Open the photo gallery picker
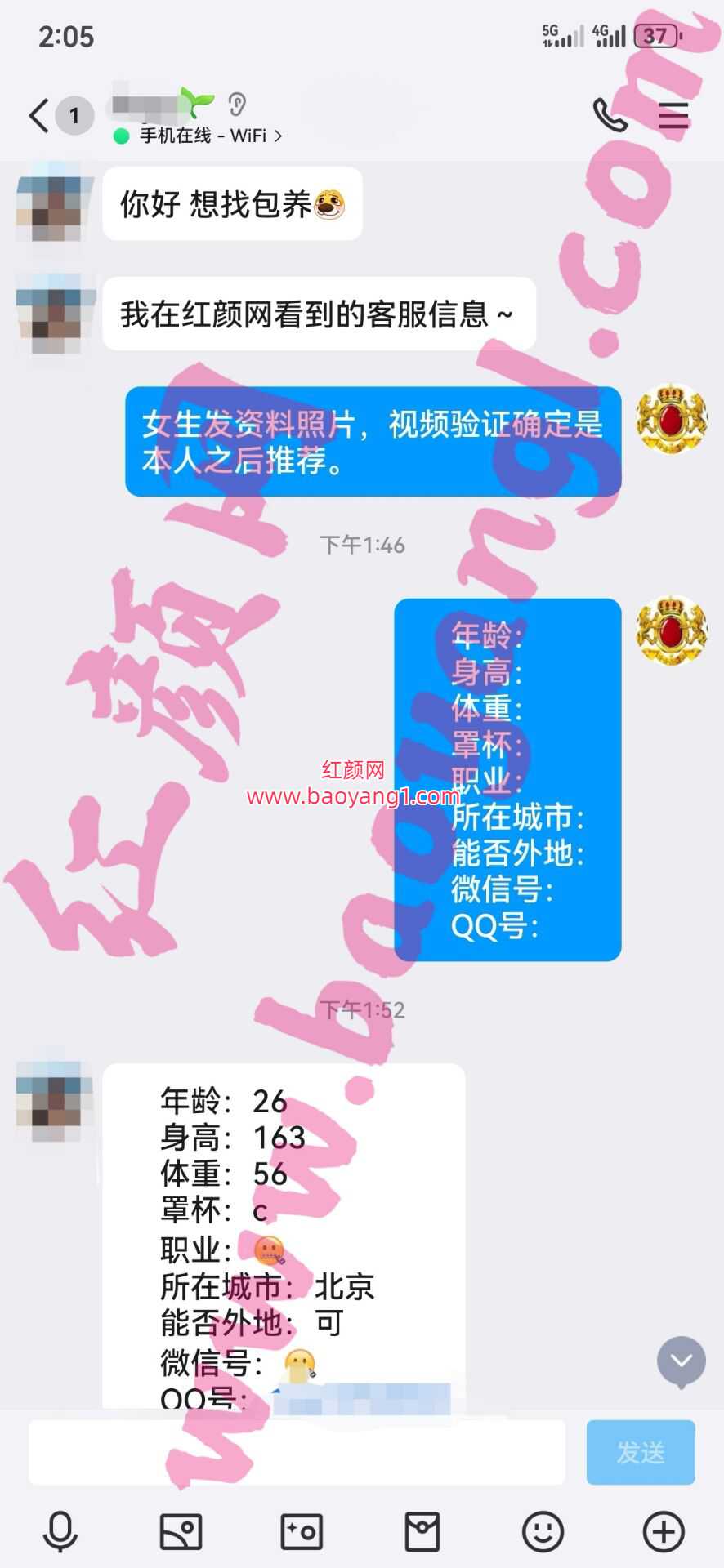Viewport: 724px width, 1568px height. (x=181, y=1531)
